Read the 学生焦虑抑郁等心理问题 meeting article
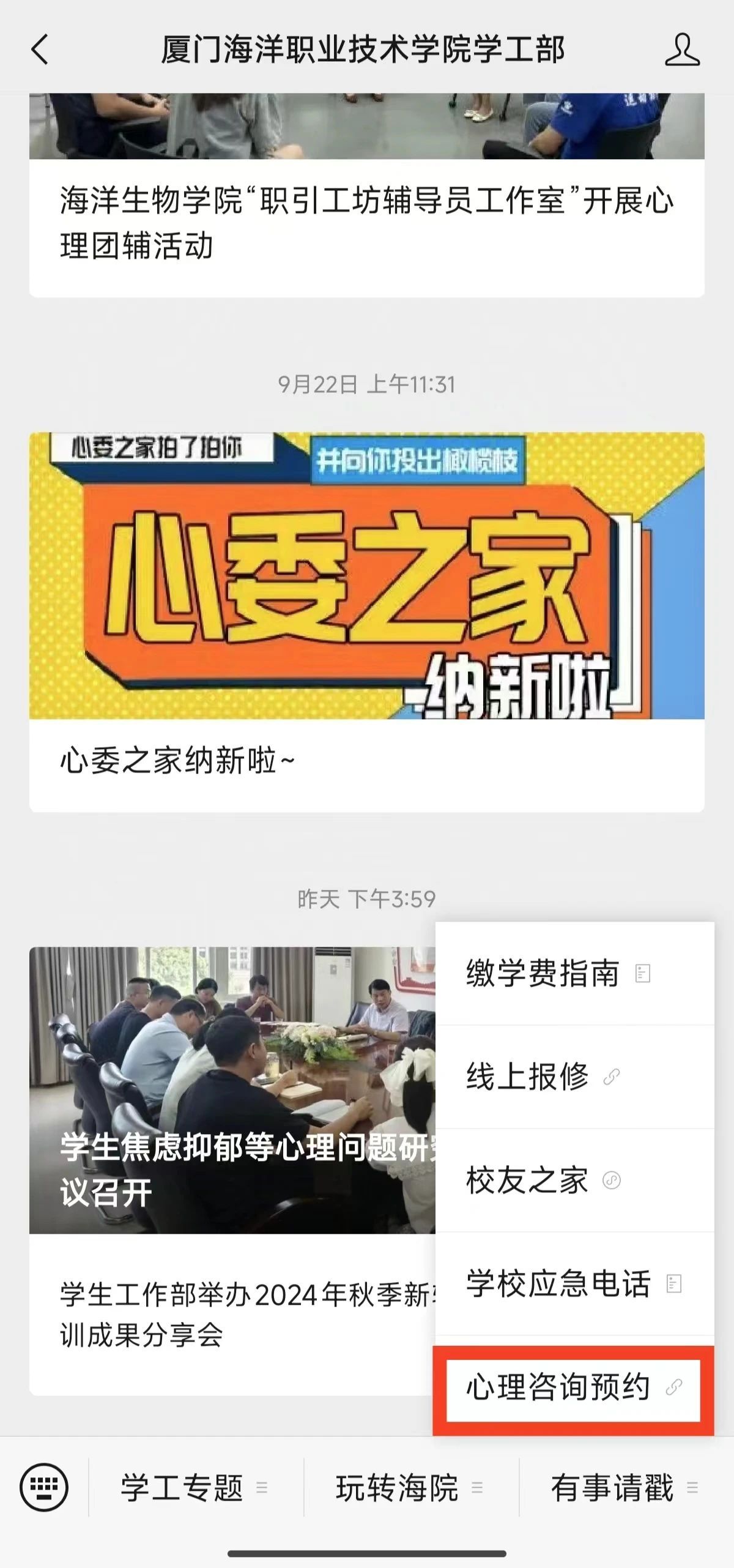 (232, 1089)
